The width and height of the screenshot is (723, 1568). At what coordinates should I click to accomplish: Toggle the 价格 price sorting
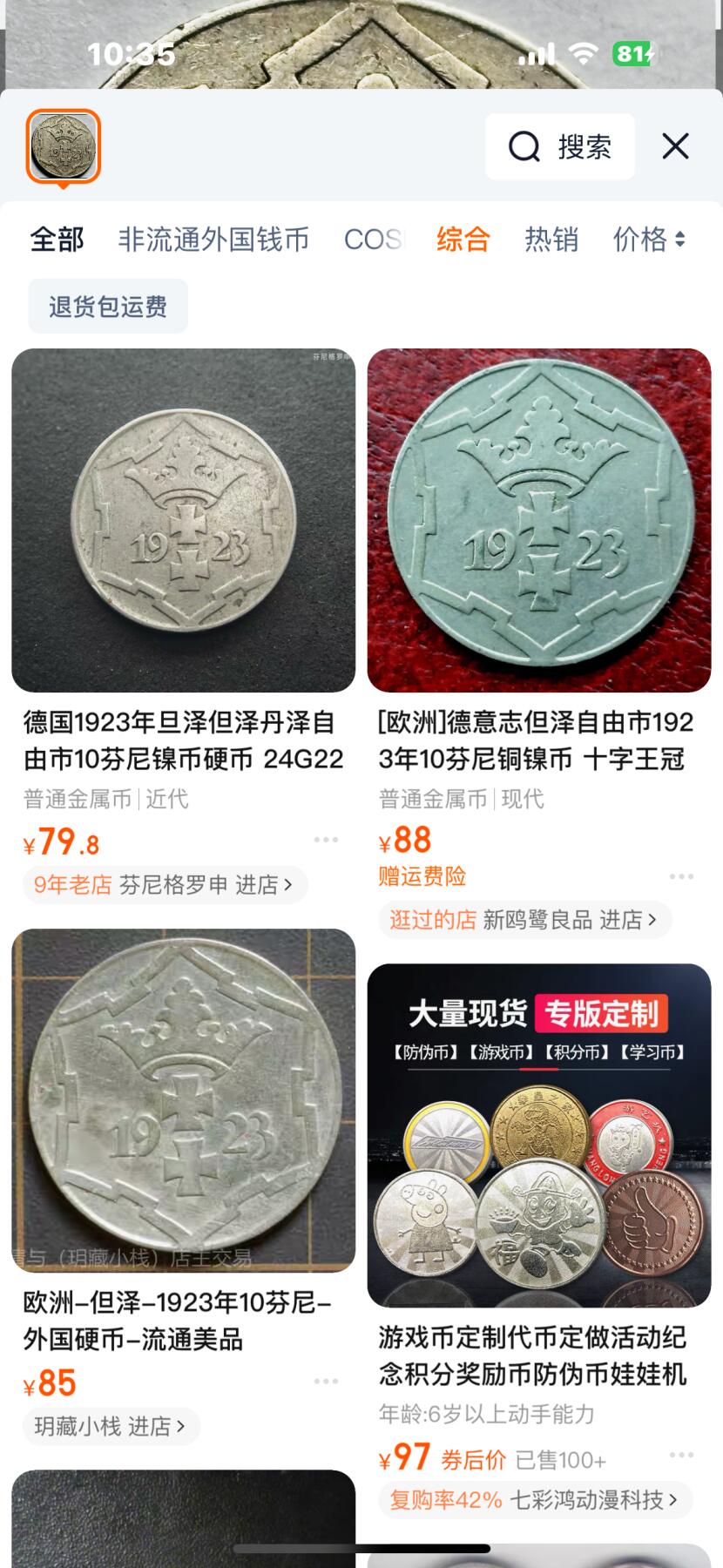pos(649,239)
